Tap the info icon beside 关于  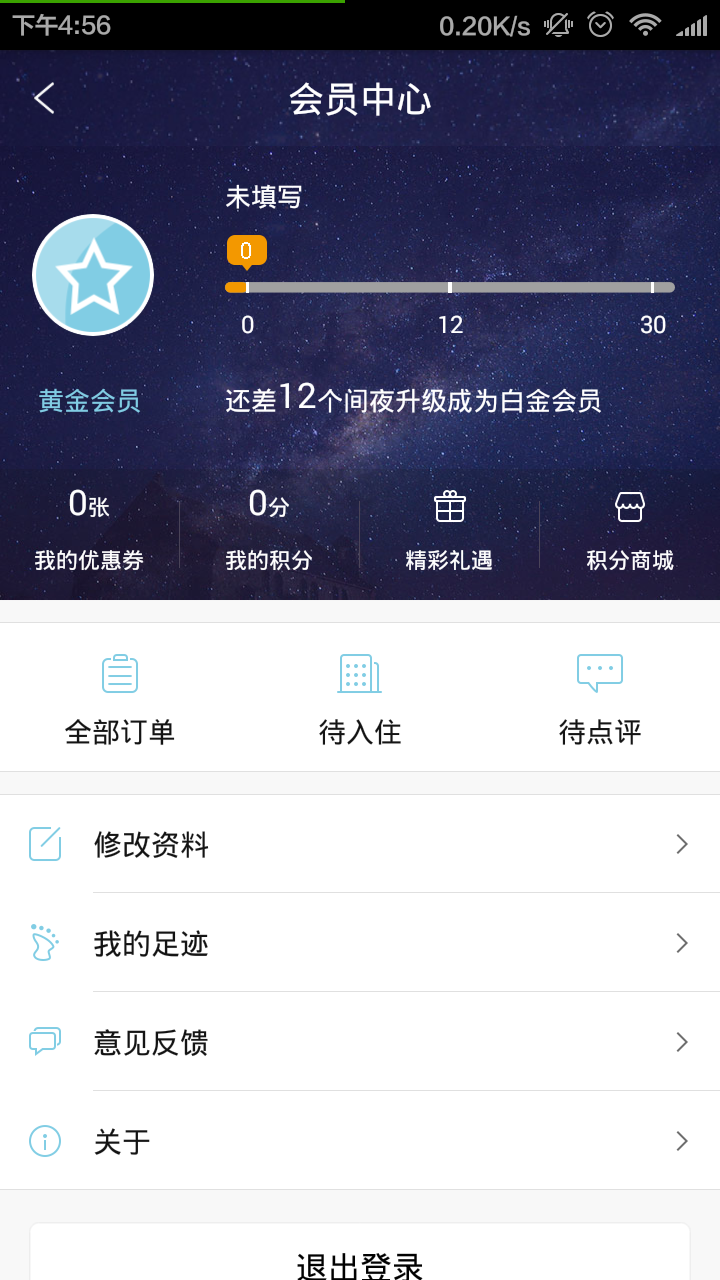(44, 1140)
